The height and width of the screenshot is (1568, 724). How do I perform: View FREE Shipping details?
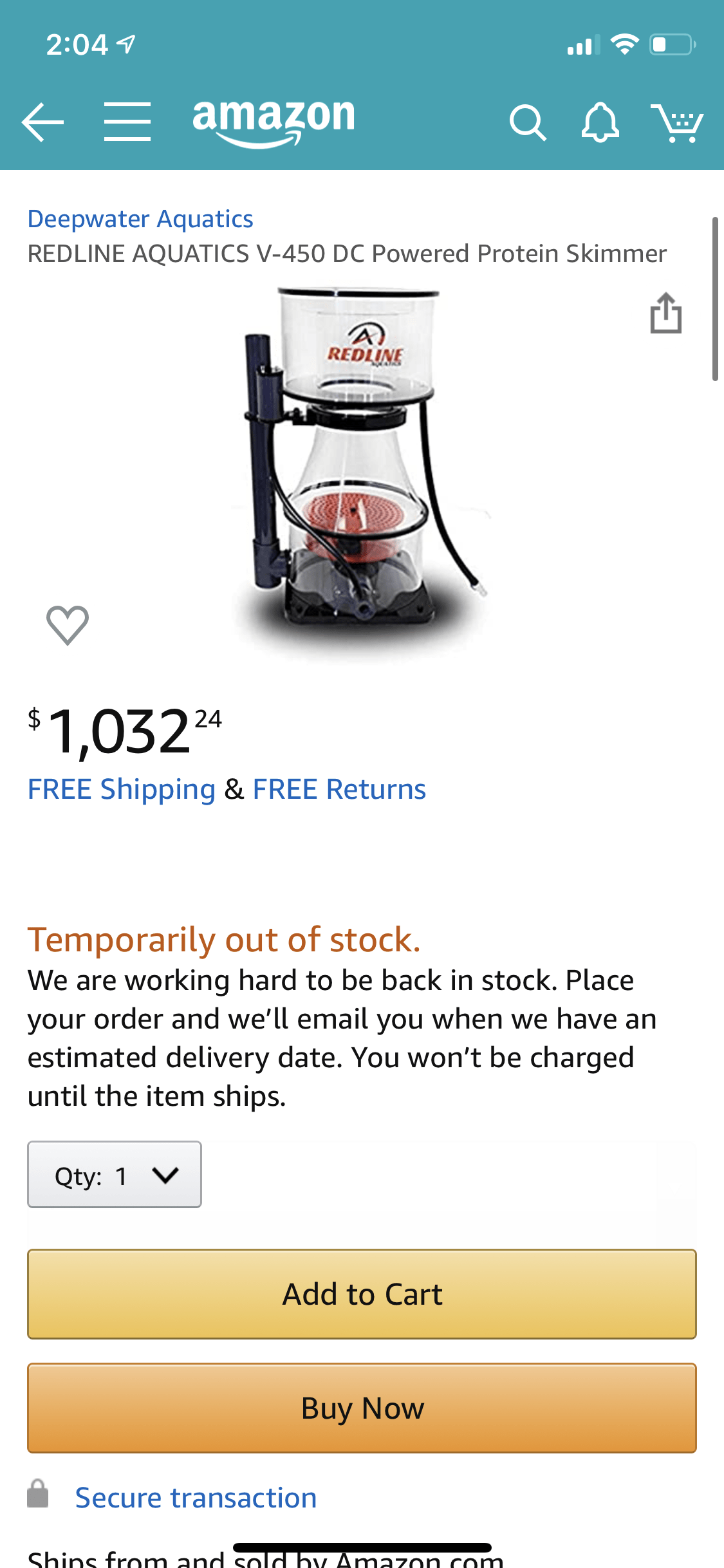[x=122, y=789]
